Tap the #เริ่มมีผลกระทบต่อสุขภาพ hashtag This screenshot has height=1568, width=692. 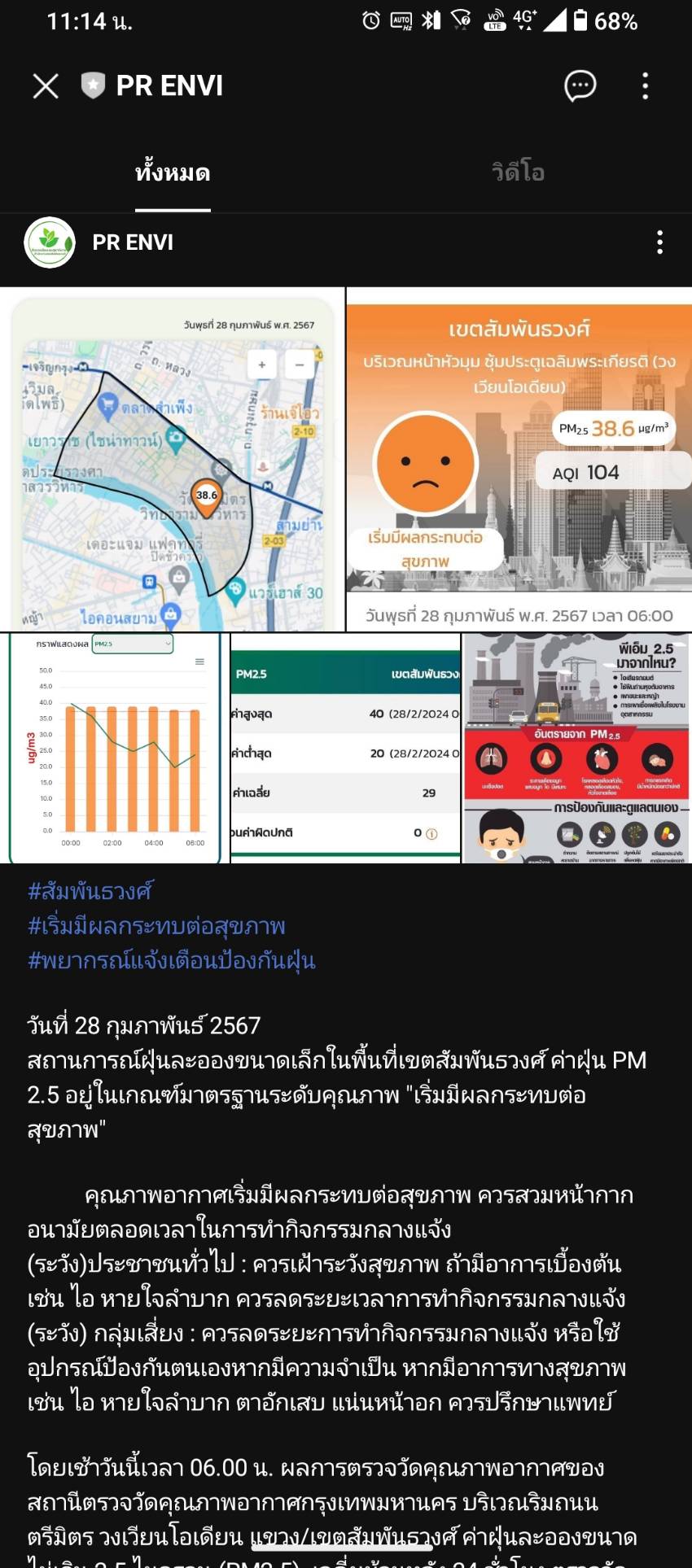point(156,926)
